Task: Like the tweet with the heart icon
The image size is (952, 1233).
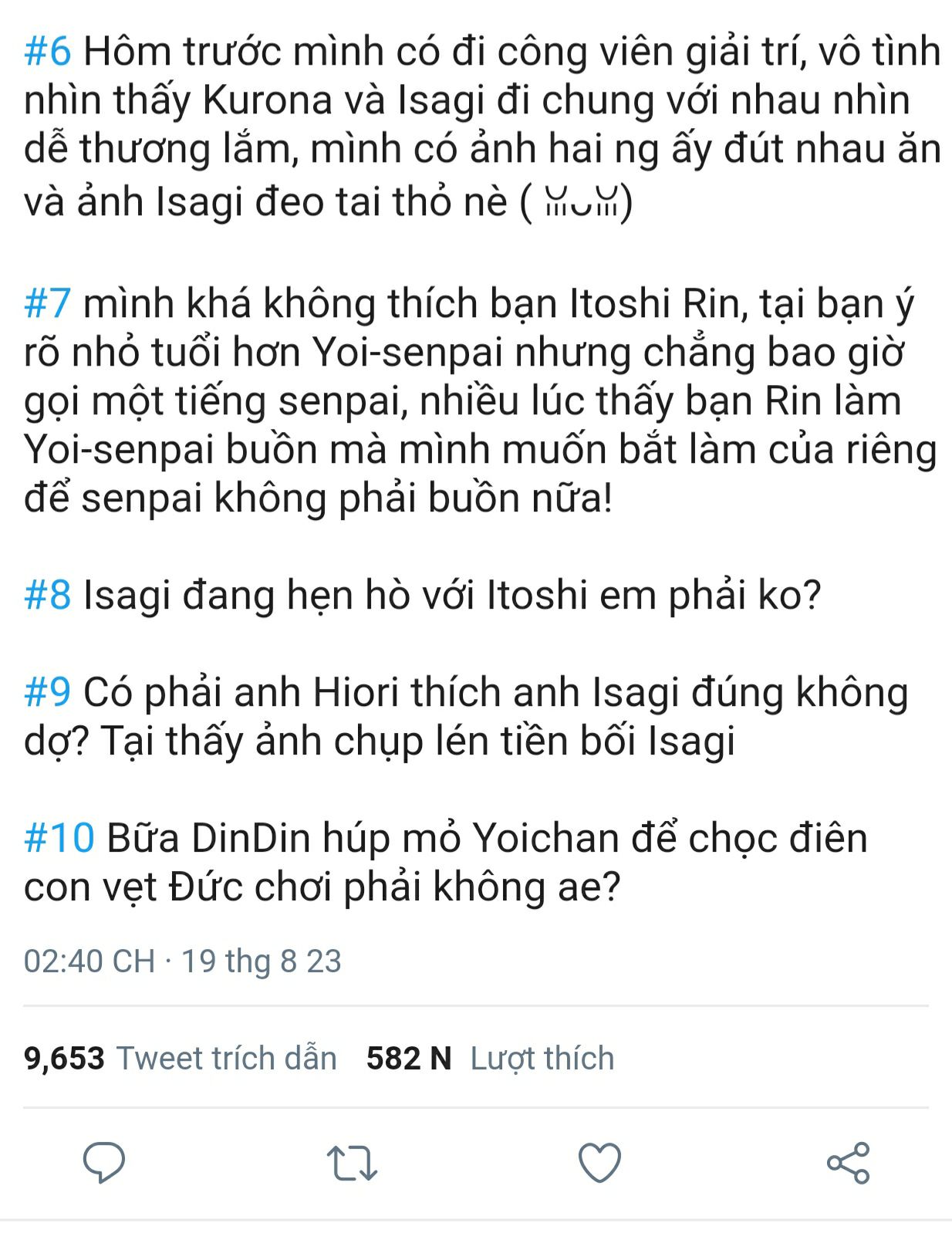Action: 599,1162
